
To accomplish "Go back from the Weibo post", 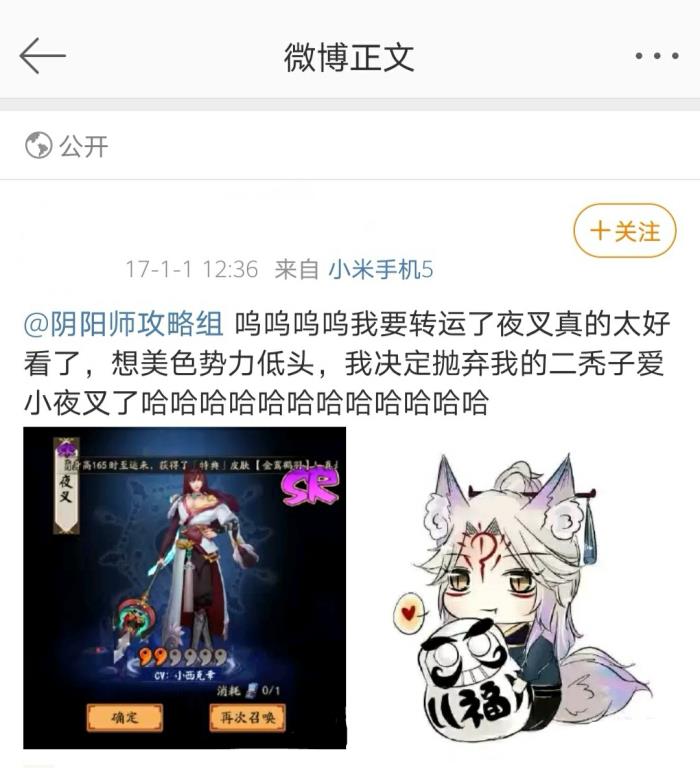I will click(42, 56).
